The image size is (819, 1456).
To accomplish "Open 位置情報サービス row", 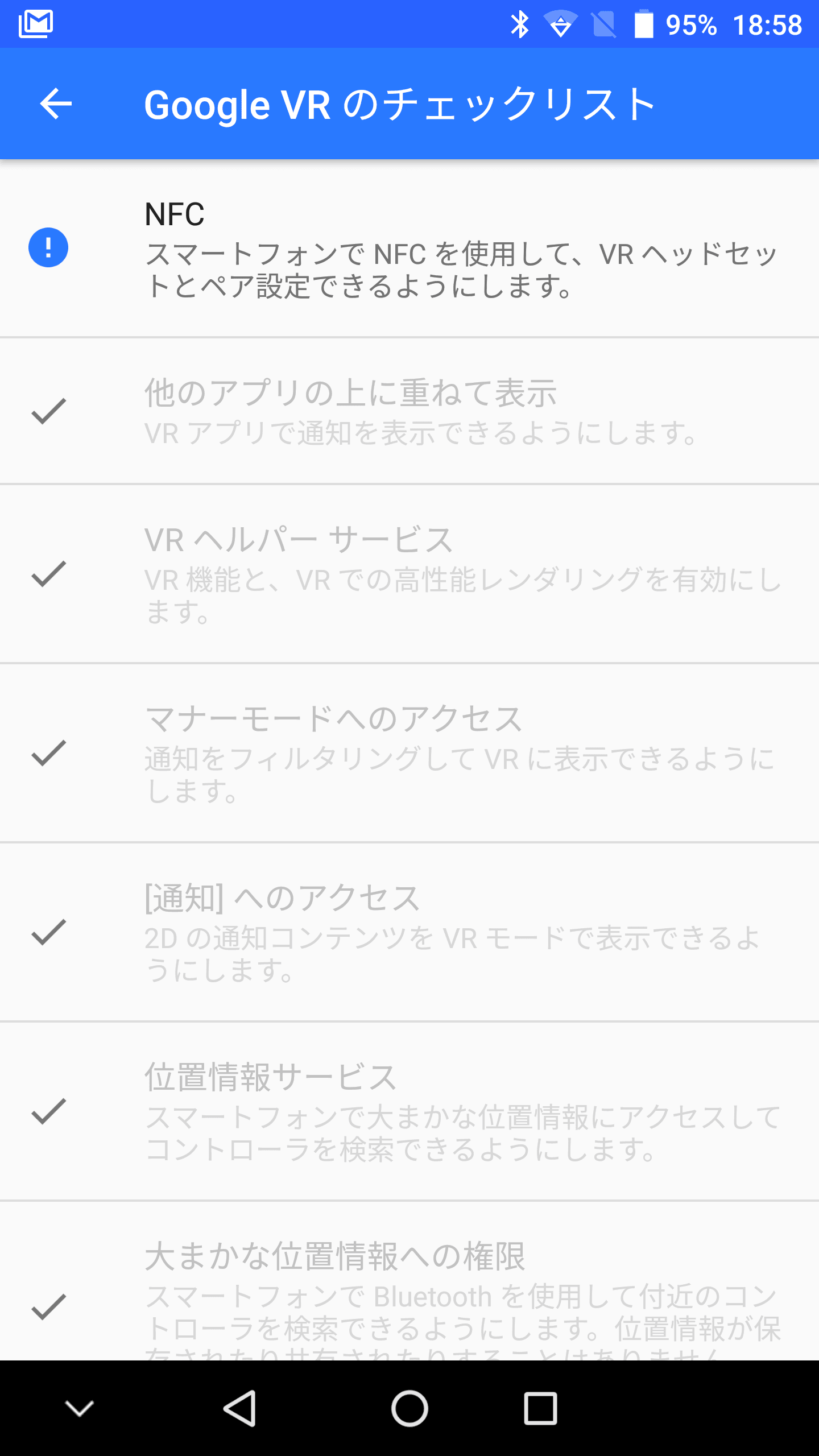I will pyautogui.click(x=409, y=1111).
